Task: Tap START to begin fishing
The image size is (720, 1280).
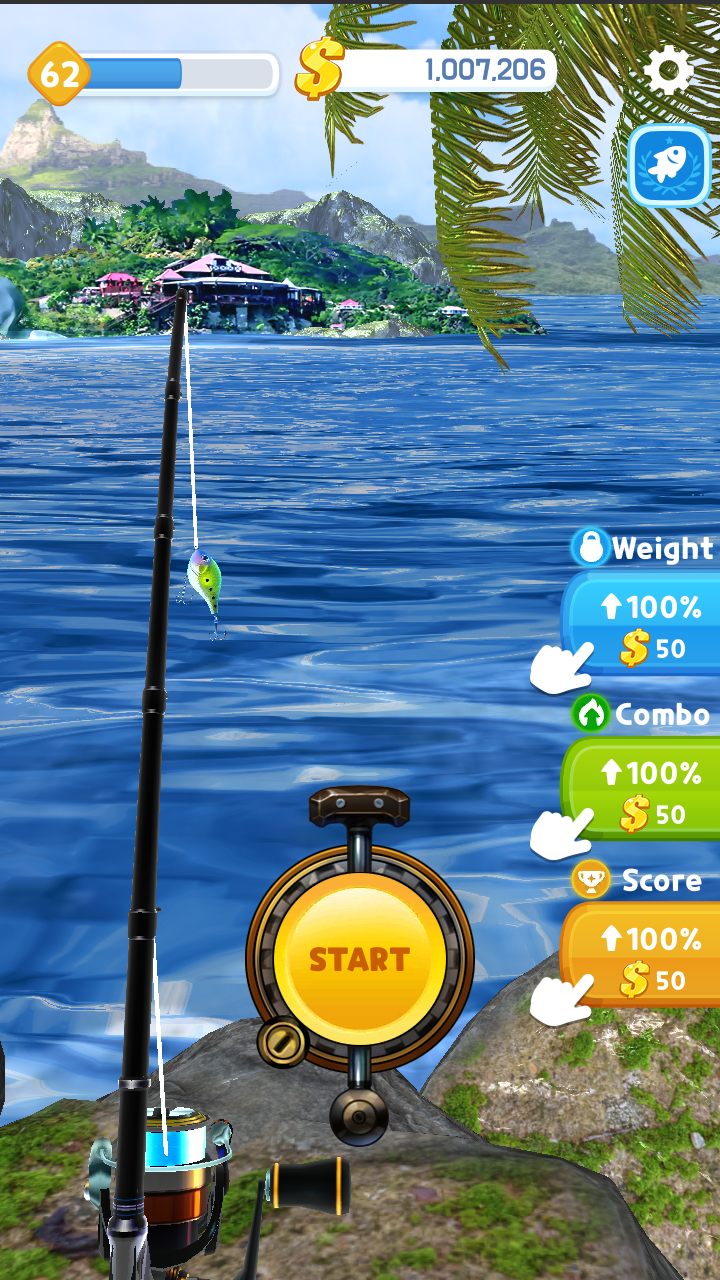Action: point(359,959)
